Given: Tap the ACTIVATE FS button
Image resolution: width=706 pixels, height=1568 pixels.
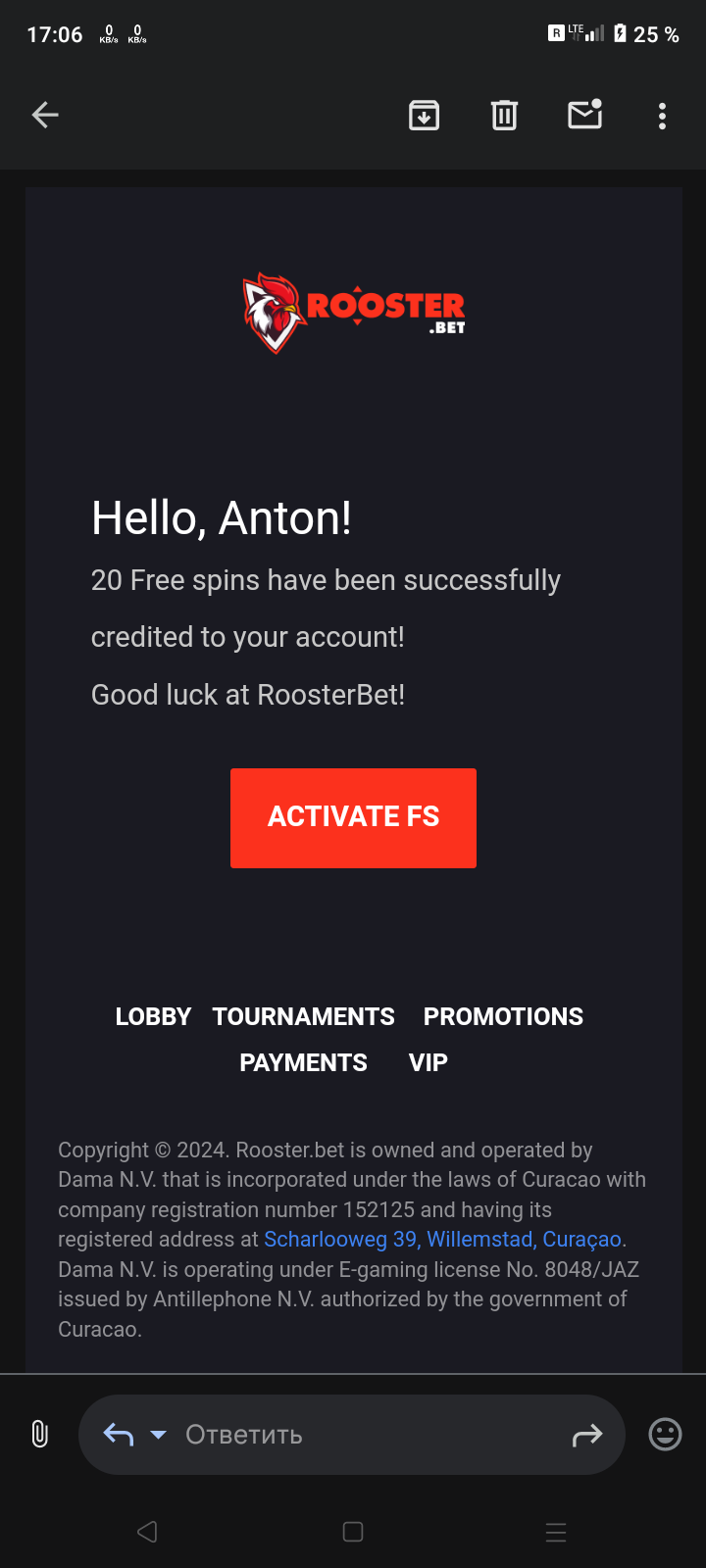Looking at the screenshot, I should coord(353,817).
